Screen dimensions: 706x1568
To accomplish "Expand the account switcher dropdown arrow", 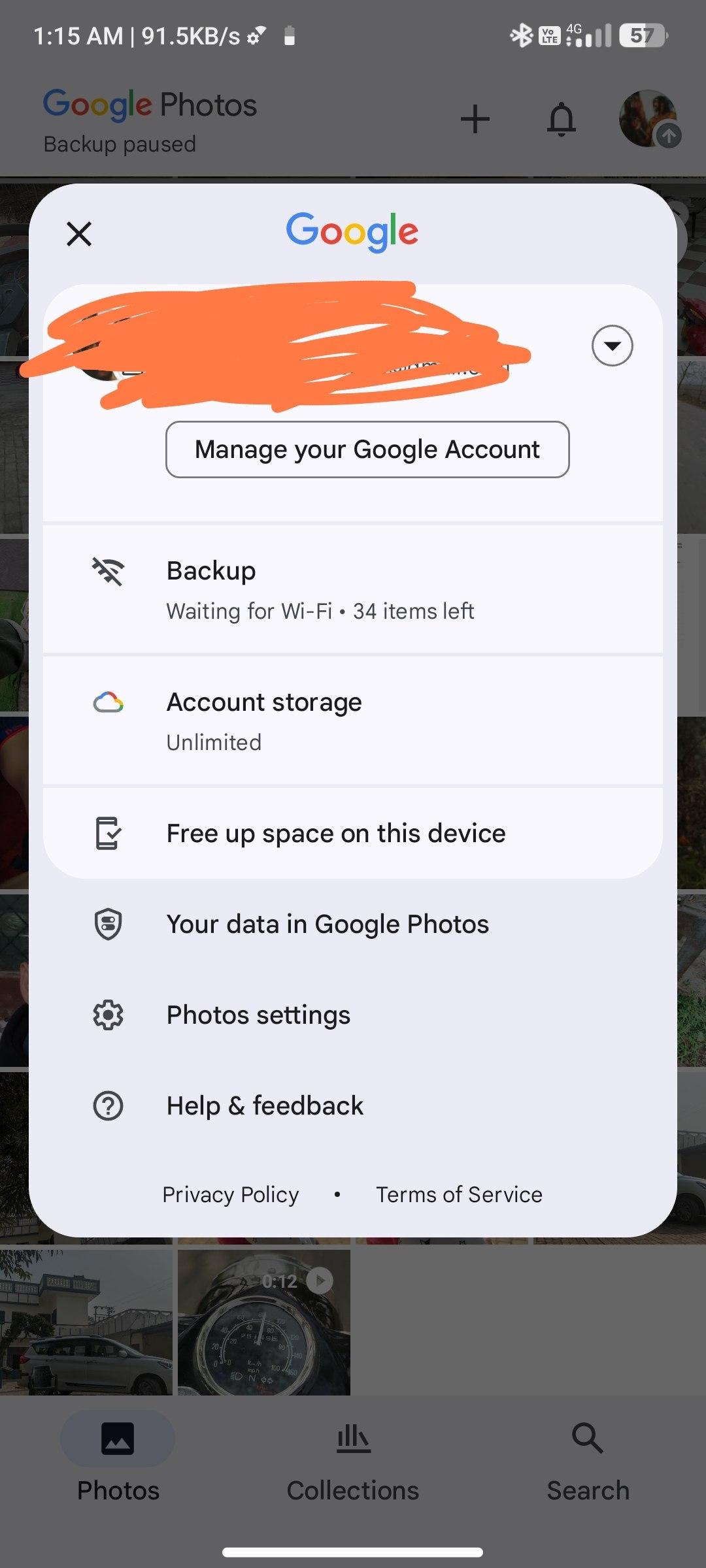I will (612, 346).
